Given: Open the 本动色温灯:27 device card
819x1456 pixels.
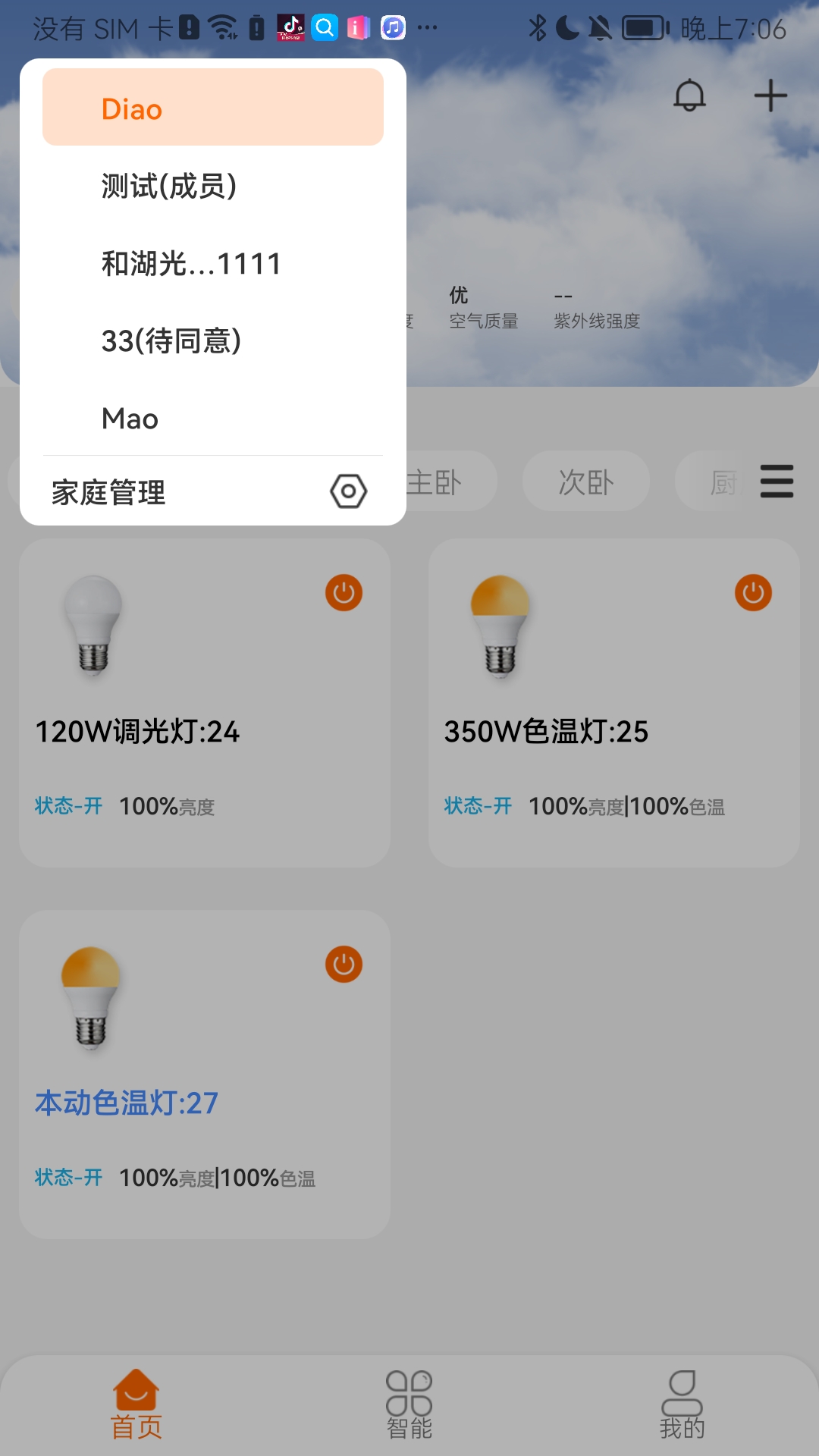Looking at the screenshot, I should coord(205,1103).
